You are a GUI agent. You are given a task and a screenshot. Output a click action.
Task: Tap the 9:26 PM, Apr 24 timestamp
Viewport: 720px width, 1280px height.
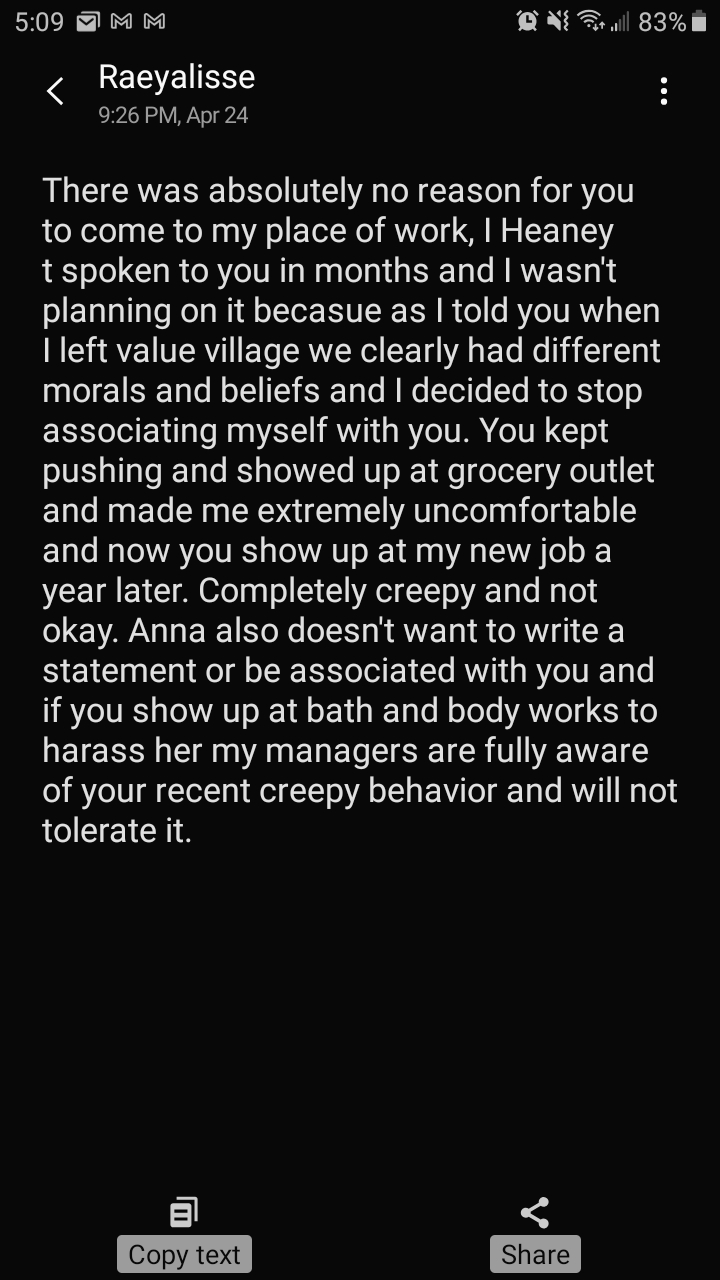173,115
